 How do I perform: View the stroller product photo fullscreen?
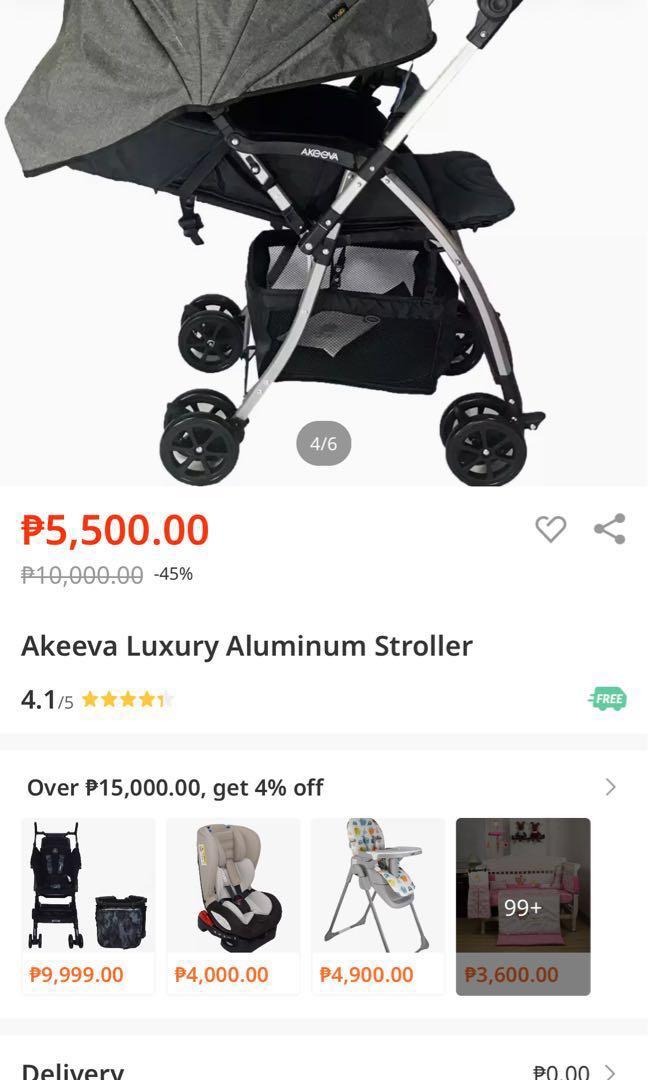[x=323, y=240]
